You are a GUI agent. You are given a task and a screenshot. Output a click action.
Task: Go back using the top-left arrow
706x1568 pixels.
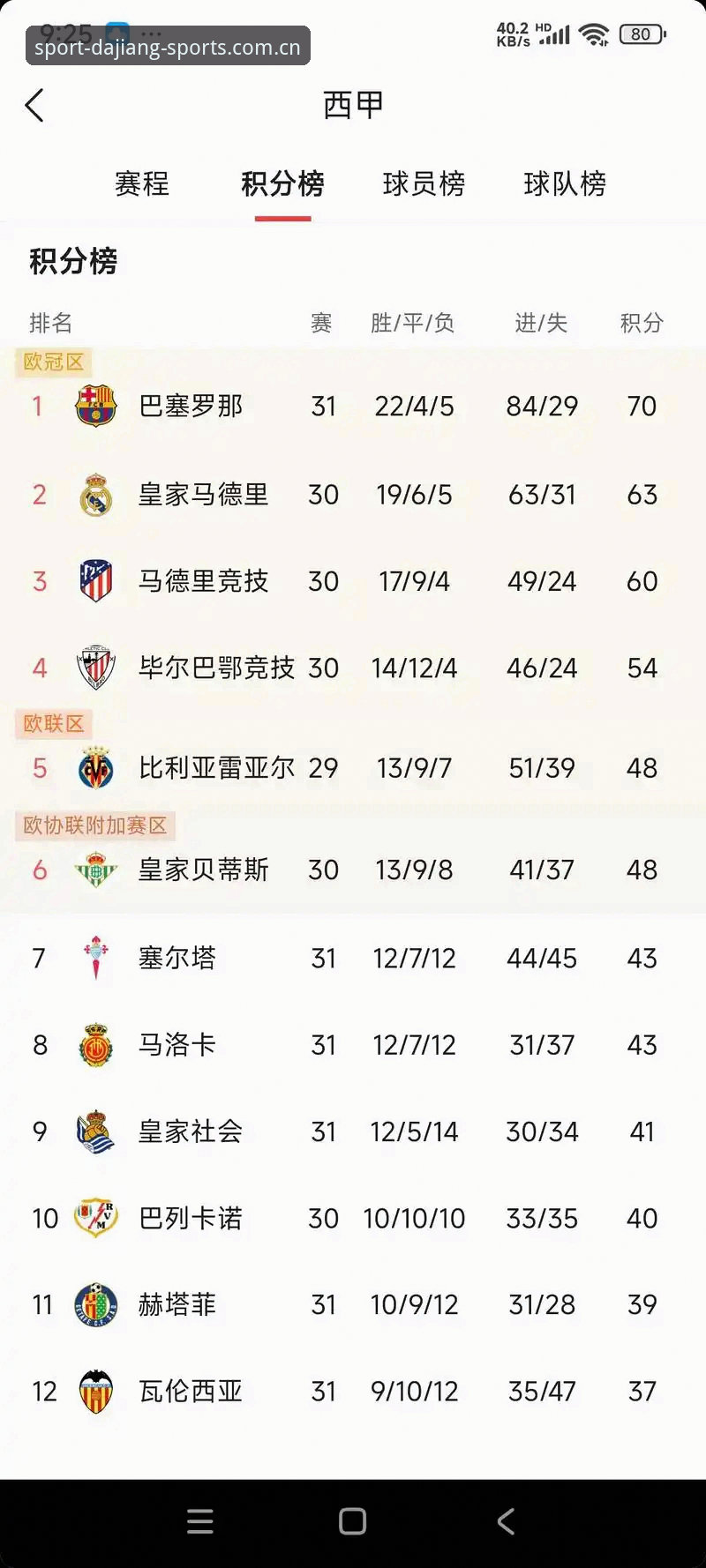(34, 106)
